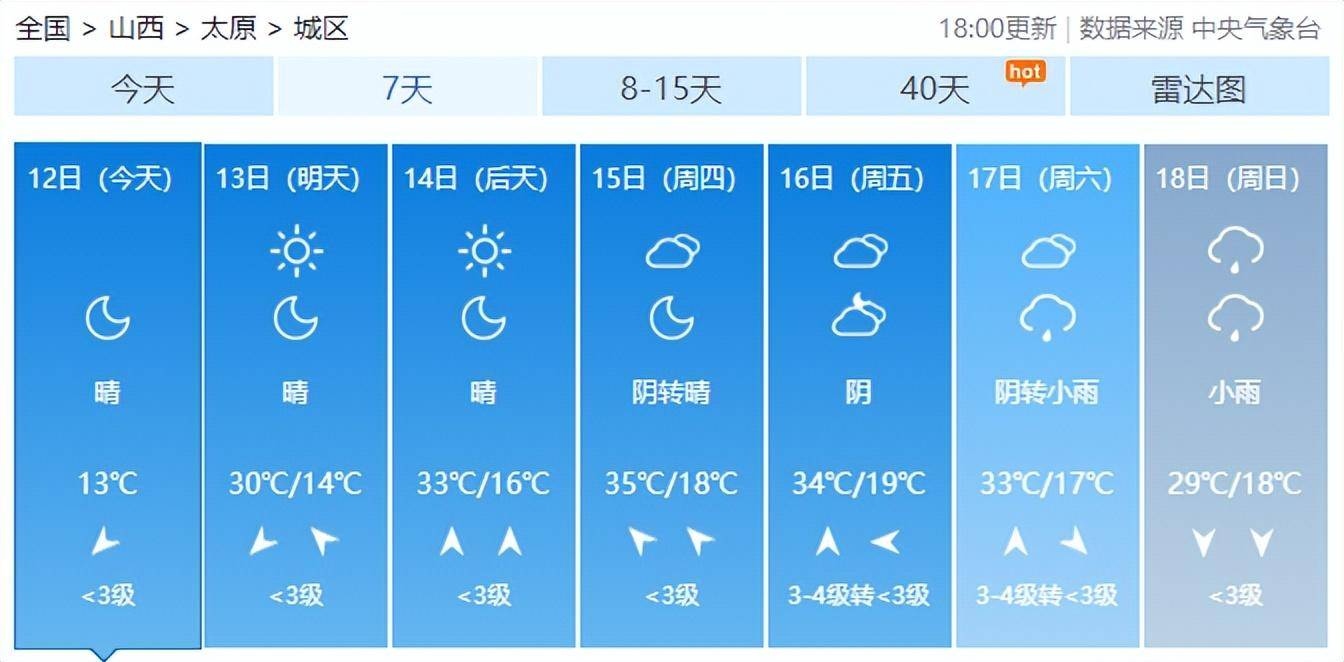Switch to the 7天 forecast tab

[x=407, y=88]
